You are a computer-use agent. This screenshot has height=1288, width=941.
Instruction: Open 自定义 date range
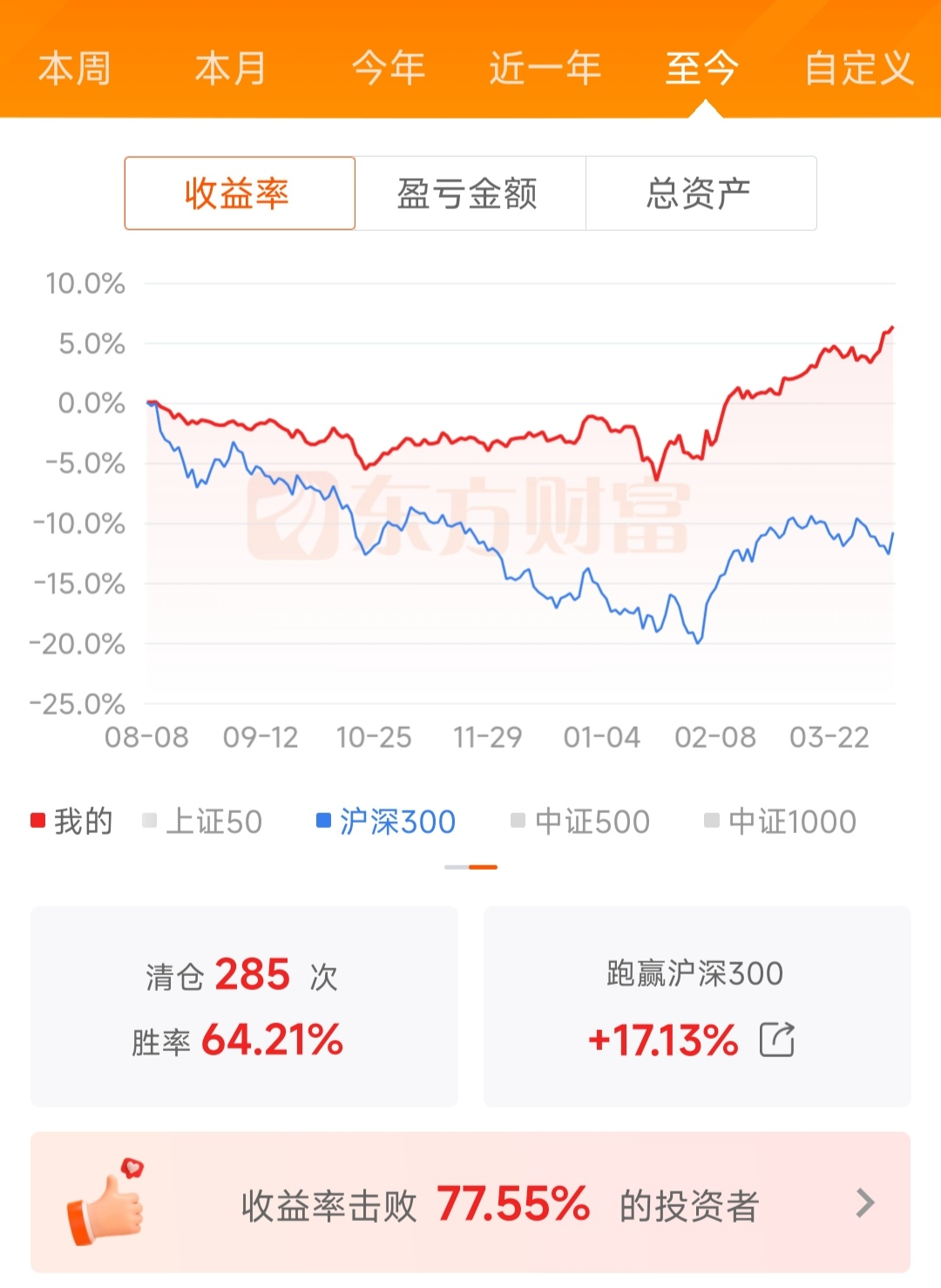tap(858, 68)
